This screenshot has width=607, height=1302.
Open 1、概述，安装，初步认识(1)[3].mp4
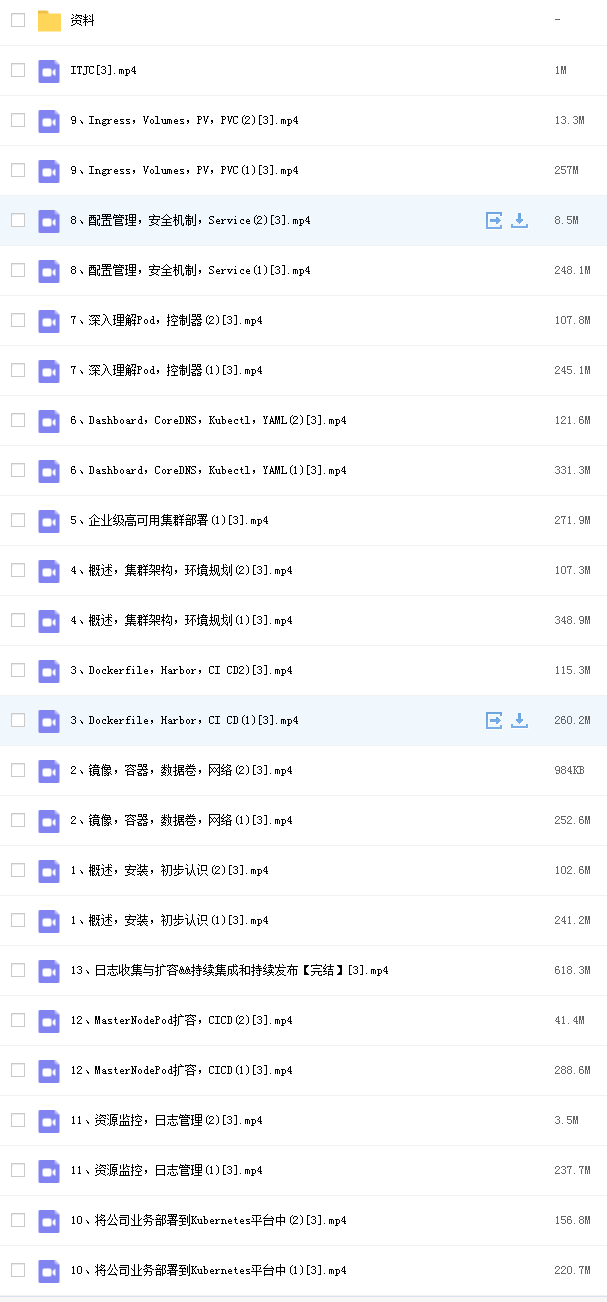tap(169, 920)
